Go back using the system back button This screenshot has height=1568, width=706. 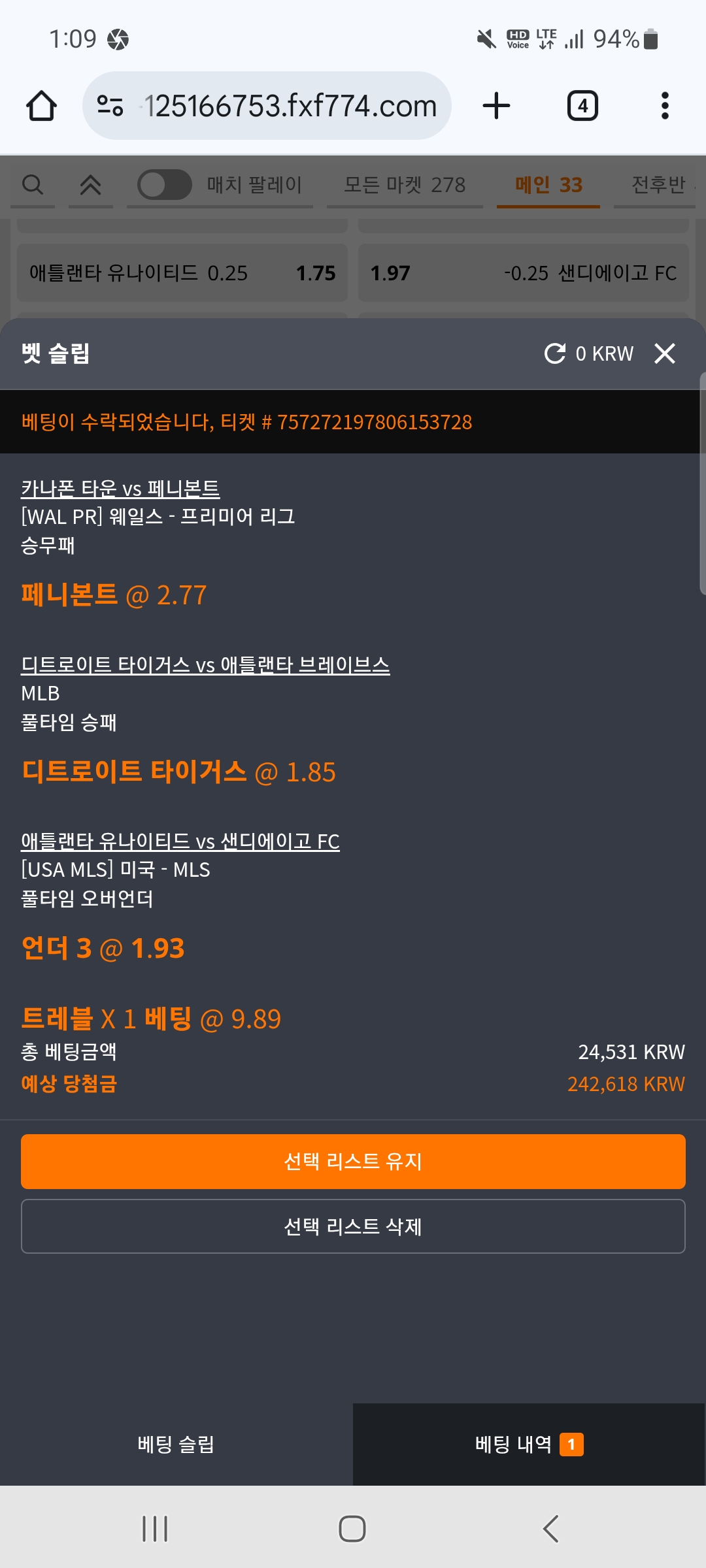tap(550, 1529)
